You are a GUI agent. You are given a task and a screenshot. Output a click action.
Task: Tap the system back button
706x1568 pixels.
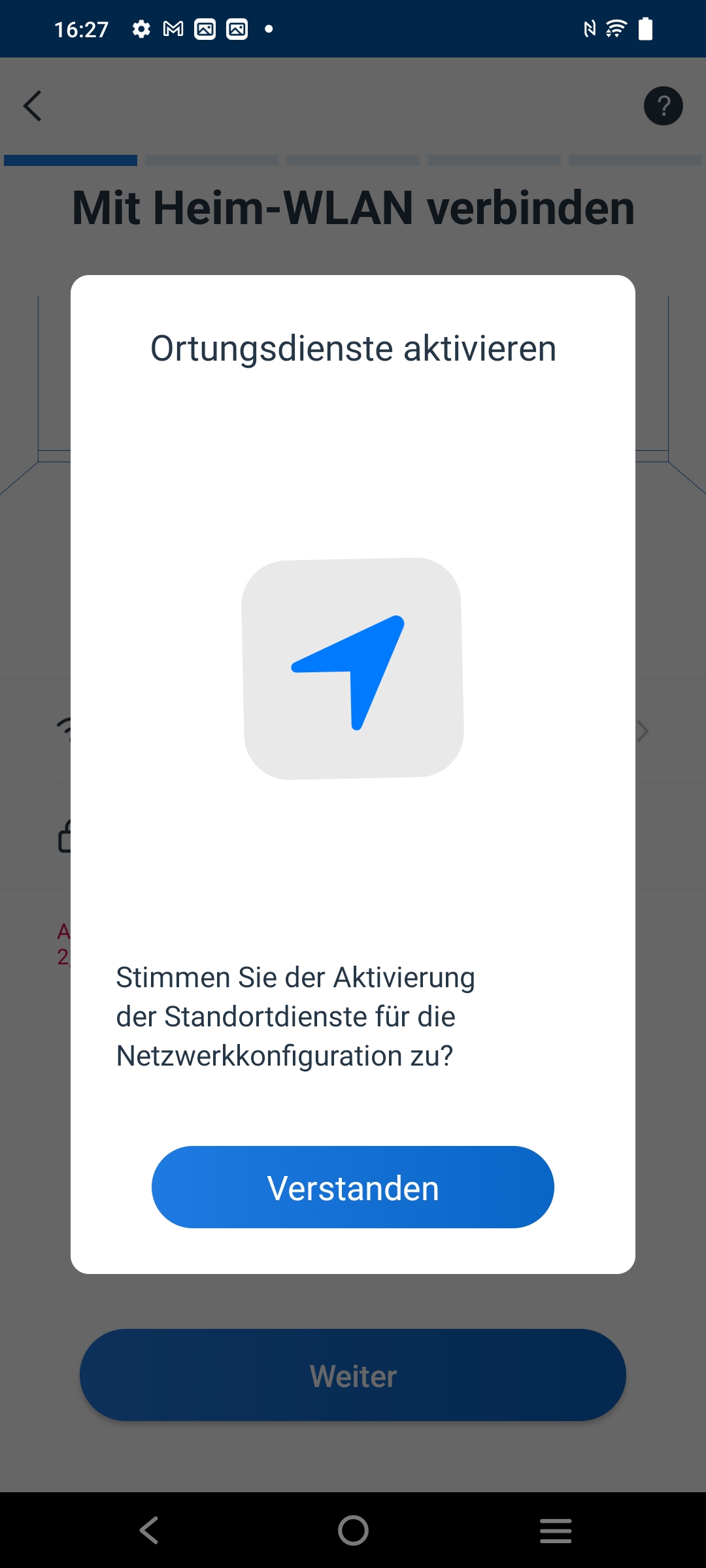point(150,1530)
